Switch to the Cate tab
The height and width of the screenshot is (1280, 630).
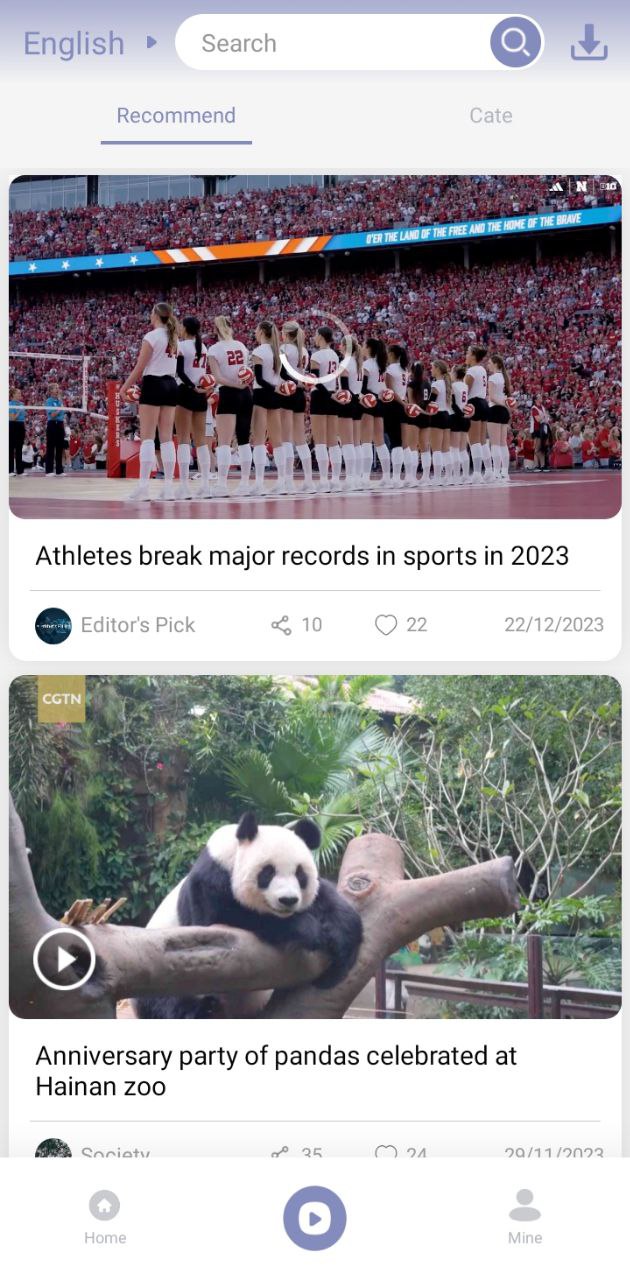(x=490, y=116)
